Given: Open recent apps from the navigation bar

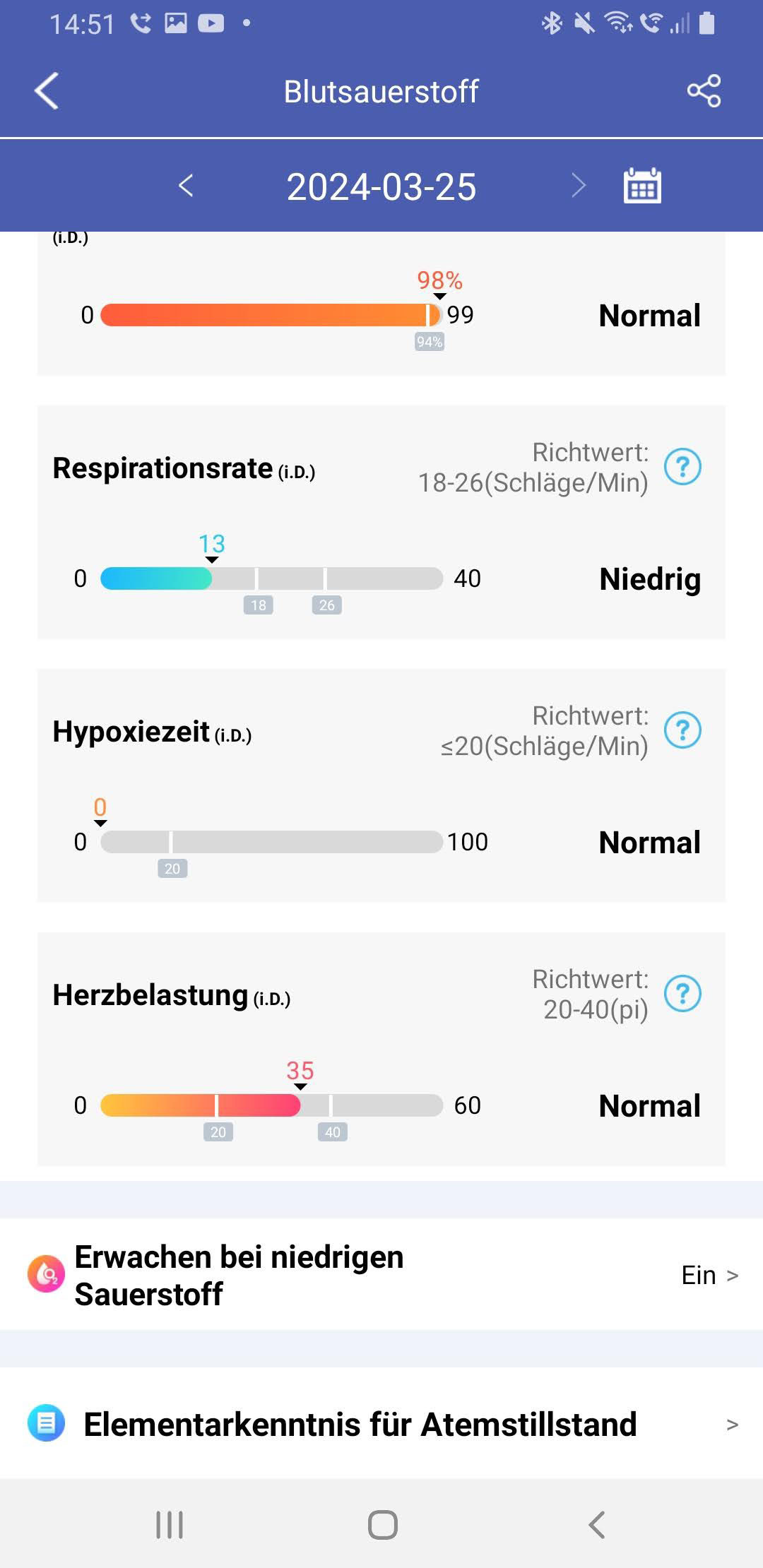Looking at the screenshot, I should pos(170,1524).
